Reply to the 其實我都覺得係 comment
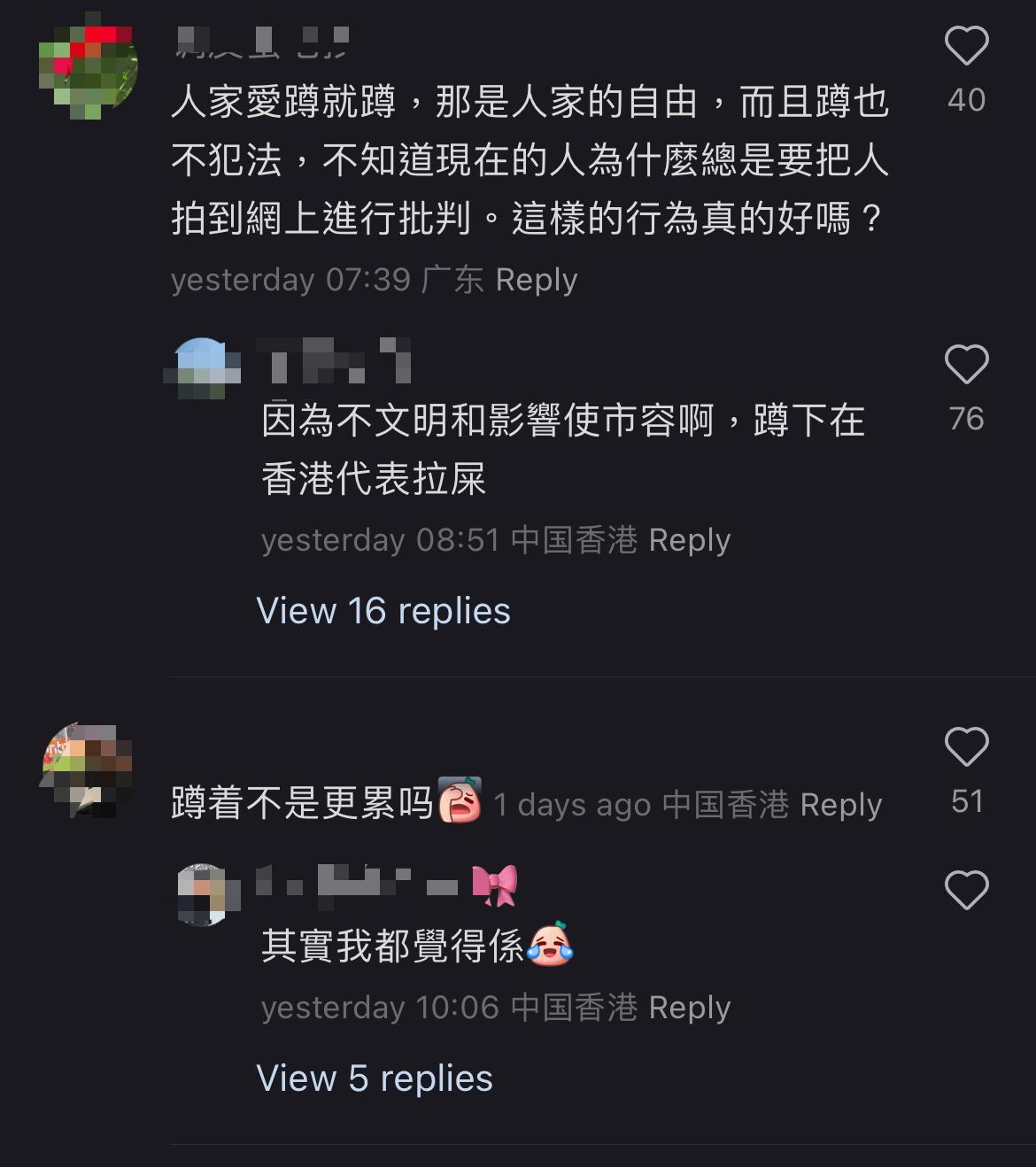1036x1167 pixels. pyautogui.click(x=690, y=1007)
